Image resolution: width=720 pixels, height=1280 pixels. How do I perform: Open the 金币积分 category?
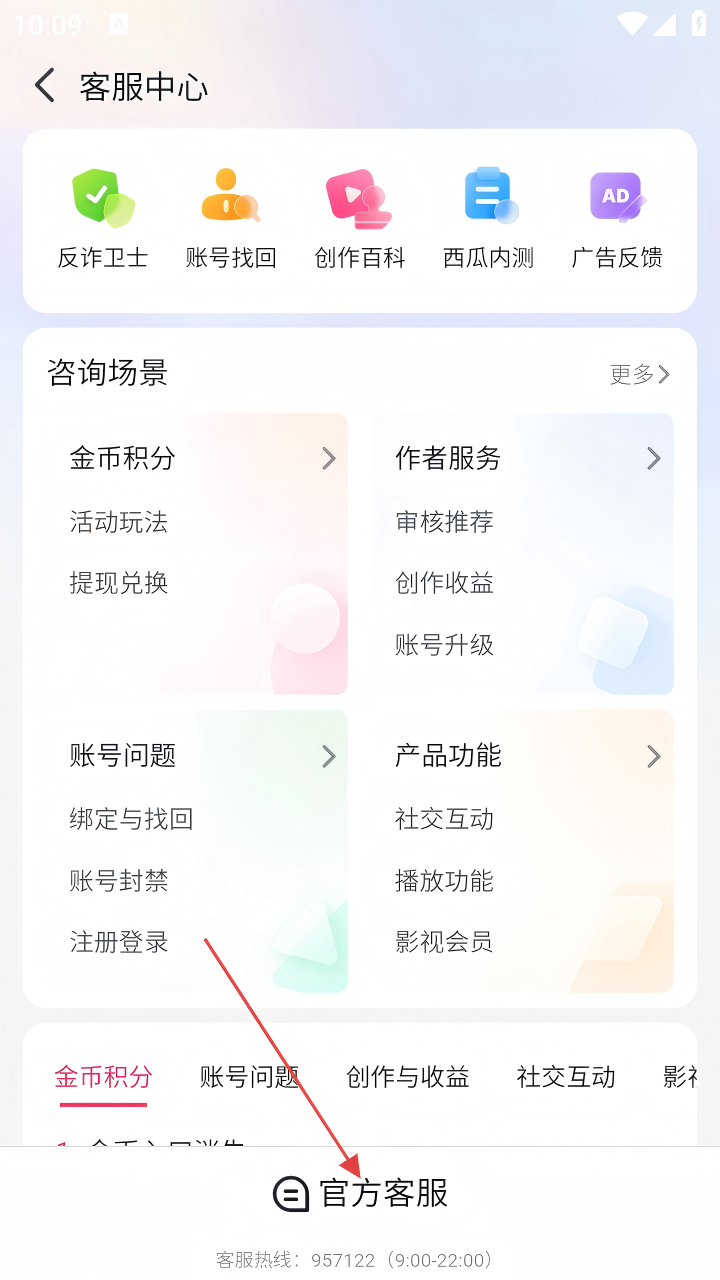pyautogui.click(x=200, y=458)
